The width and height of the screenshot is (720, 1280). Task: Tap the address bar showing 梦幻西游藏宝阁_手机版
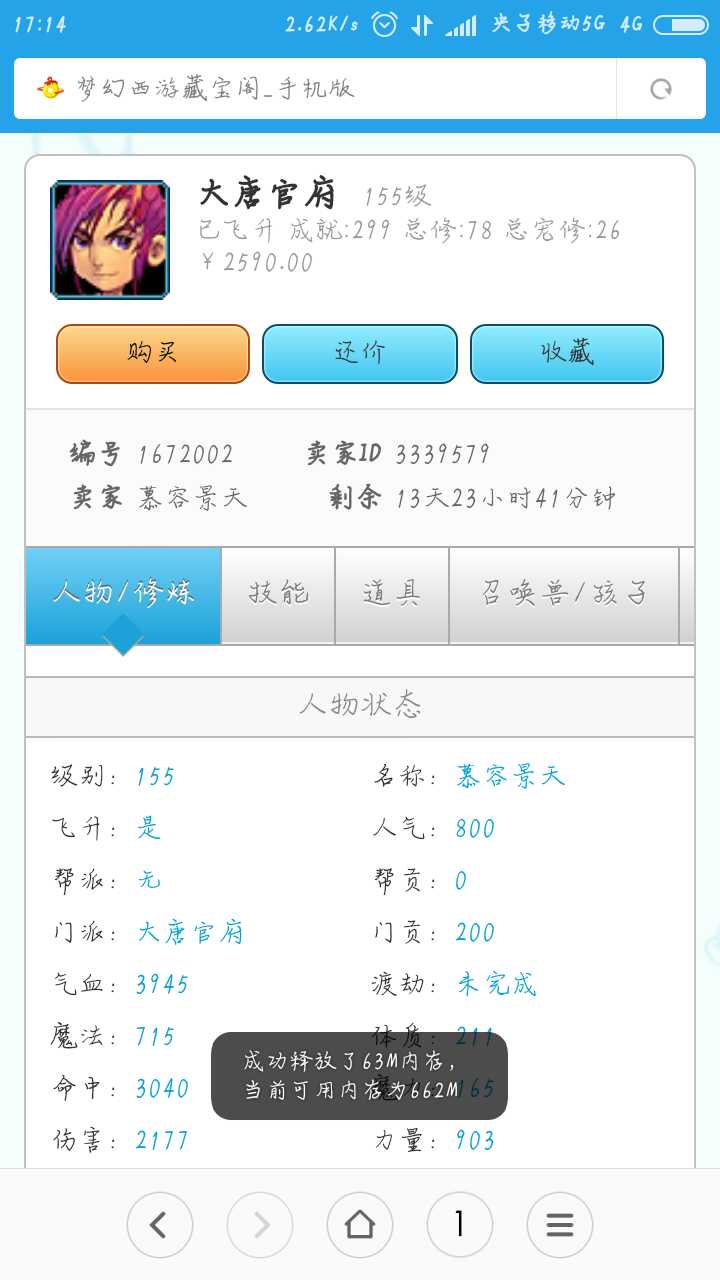315,89
